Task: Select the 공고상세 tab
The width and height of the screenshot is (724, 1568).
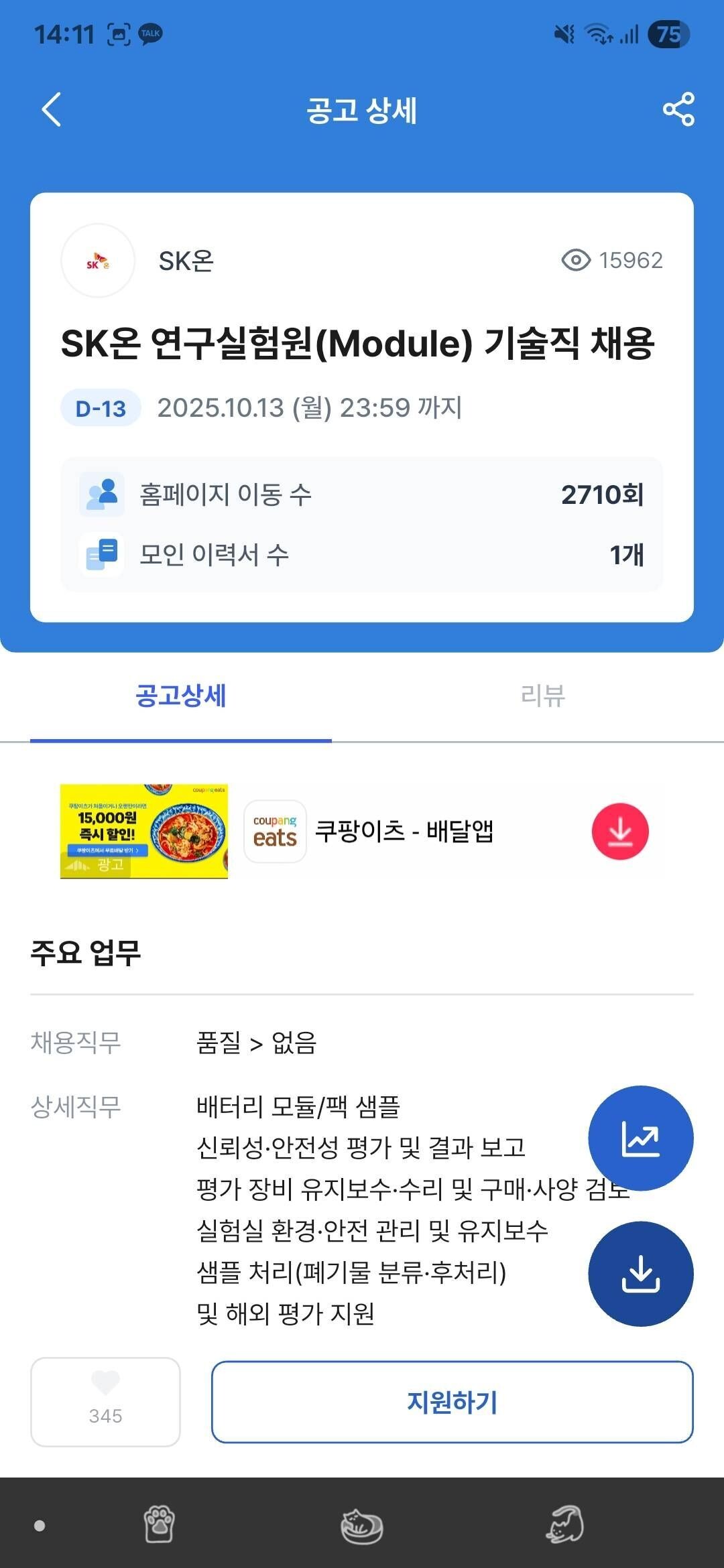Action: coord(181,697)
